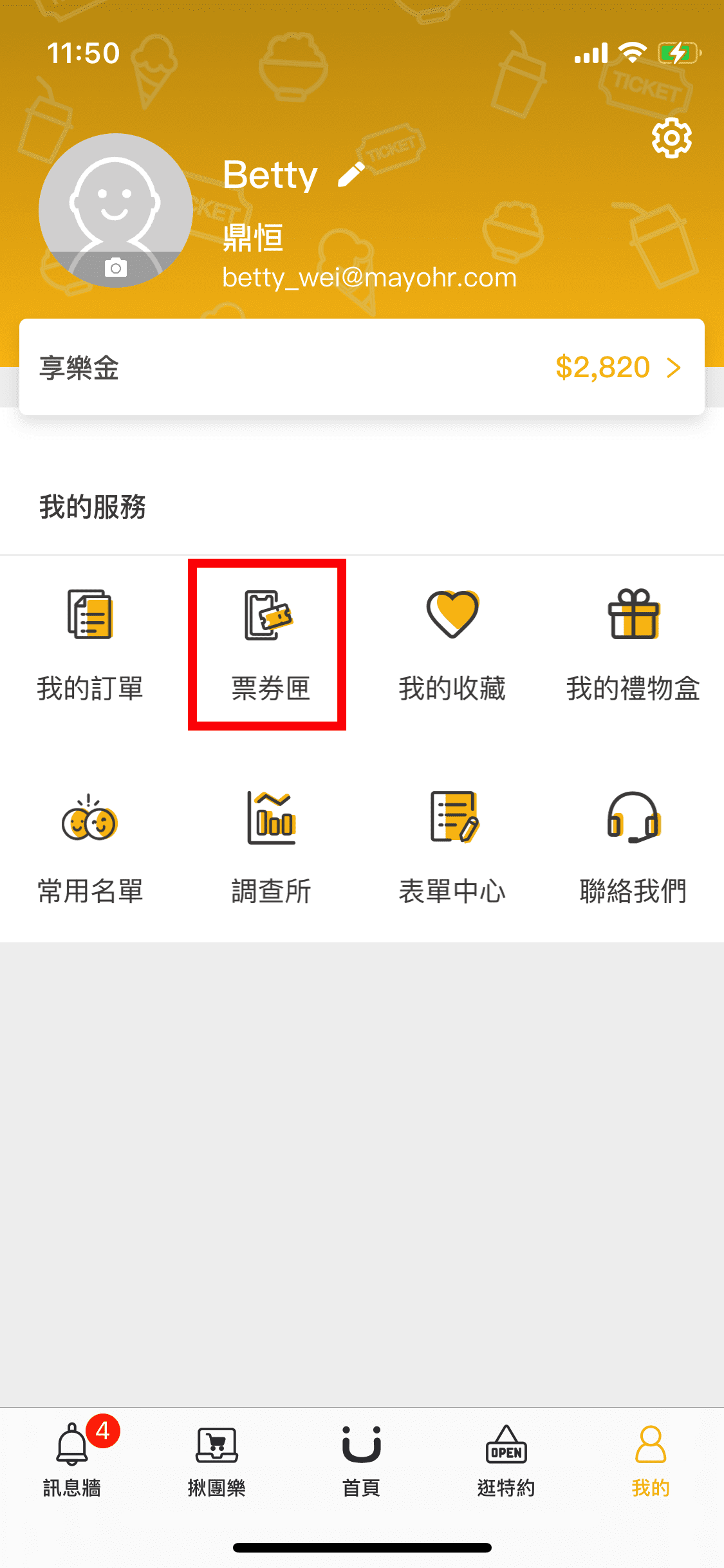The height and width of the screenshot is (1568, 724).
Task: Open 常用名單 frequent list
Action: pos(90,846)
